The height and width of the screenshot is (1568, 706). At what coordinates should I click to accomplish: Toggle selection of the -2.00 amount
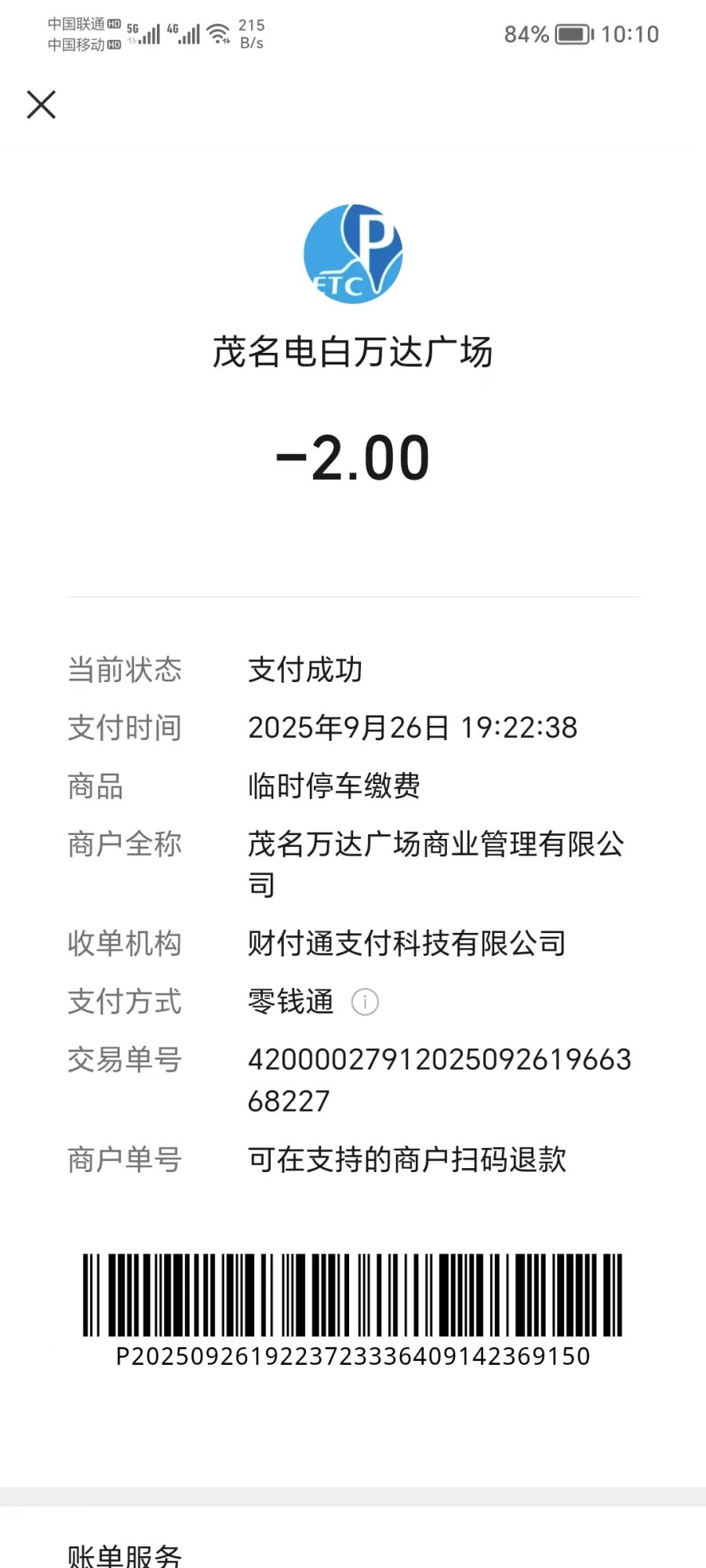coord(352,459)
